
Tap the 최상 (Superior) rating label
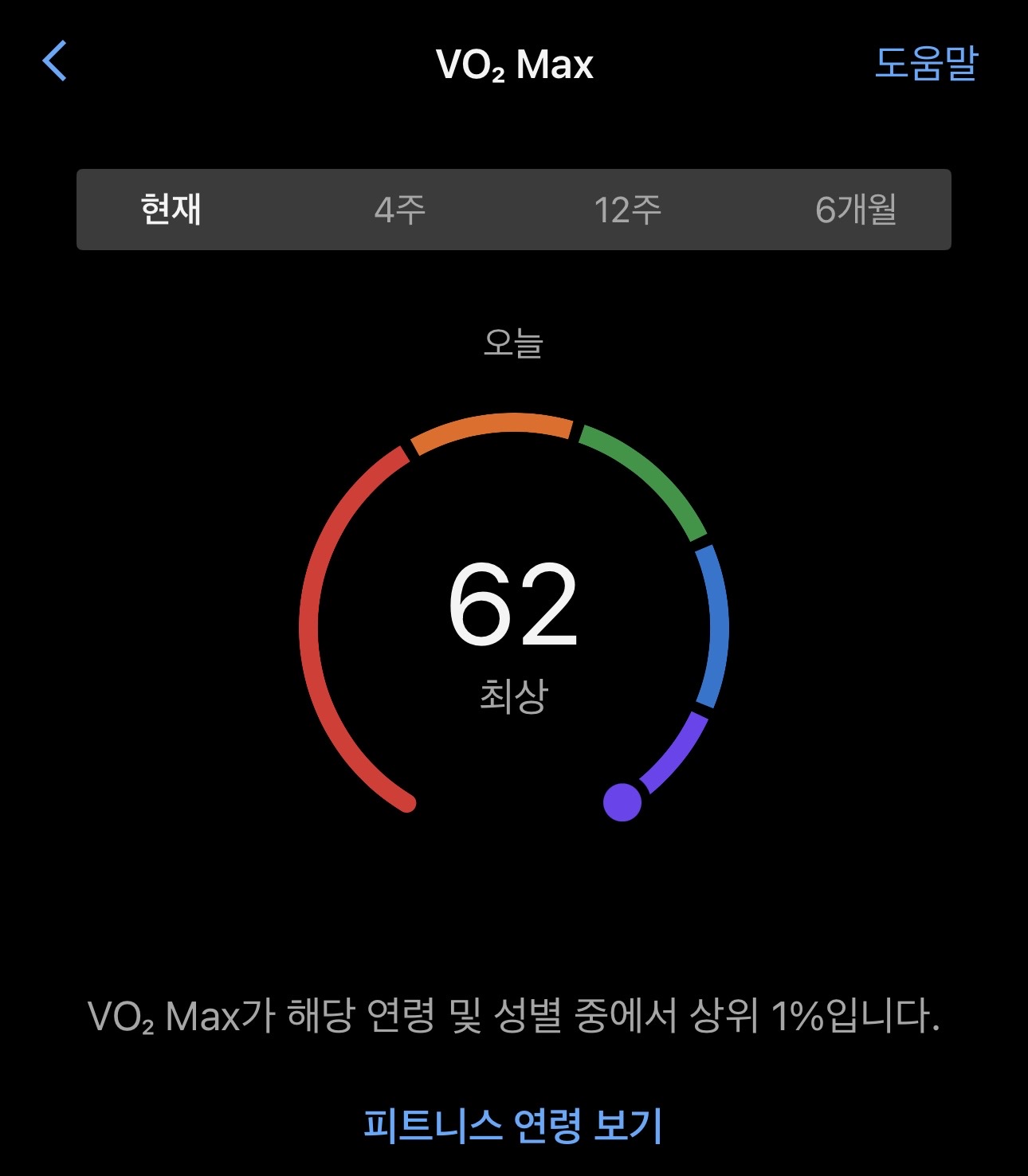tap(514, 694)
